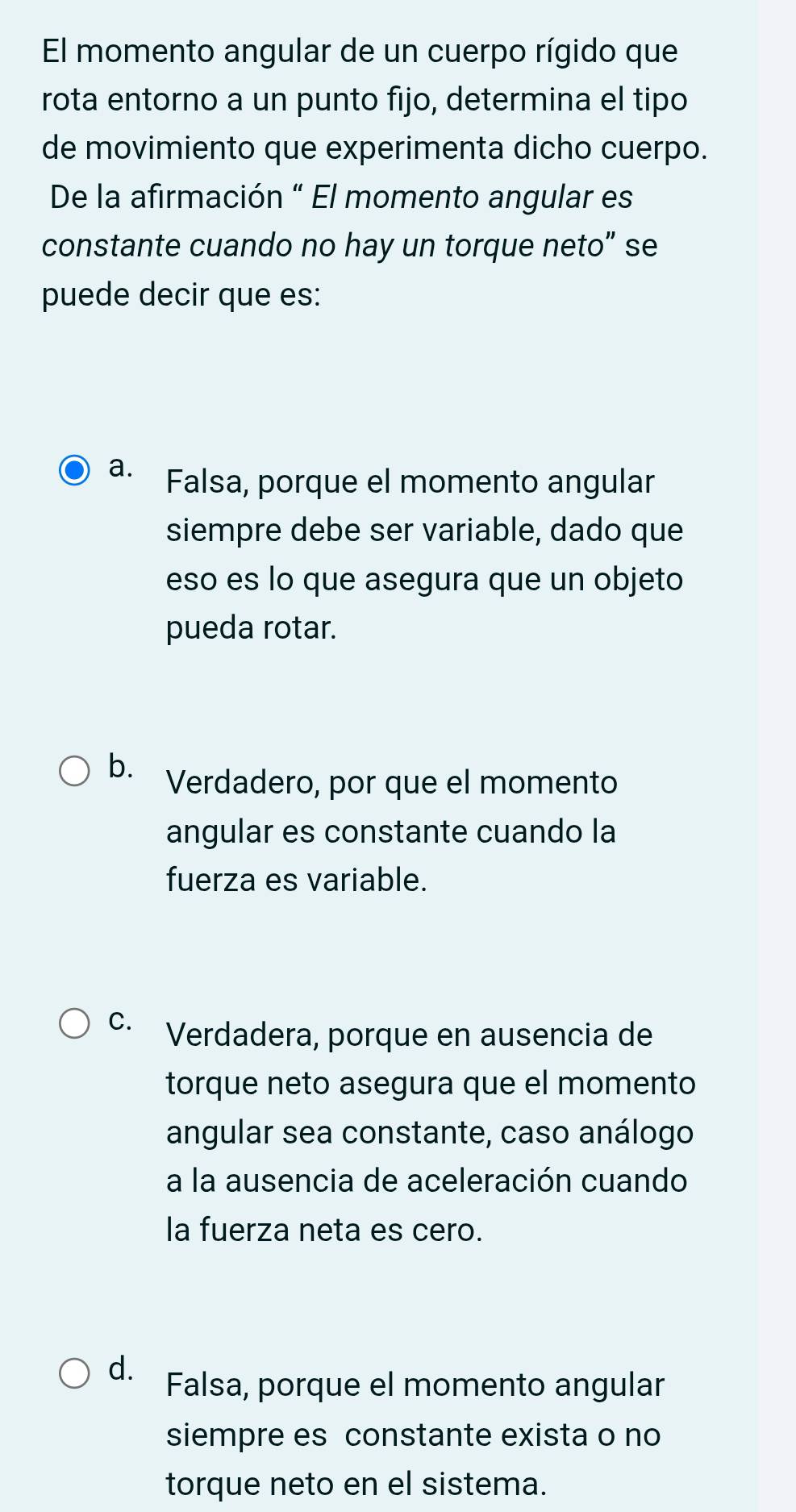The width and height of the screenshot is (796, 1512).
Task: Select option a about variable angular momentum
Action: tap(75, 471)
